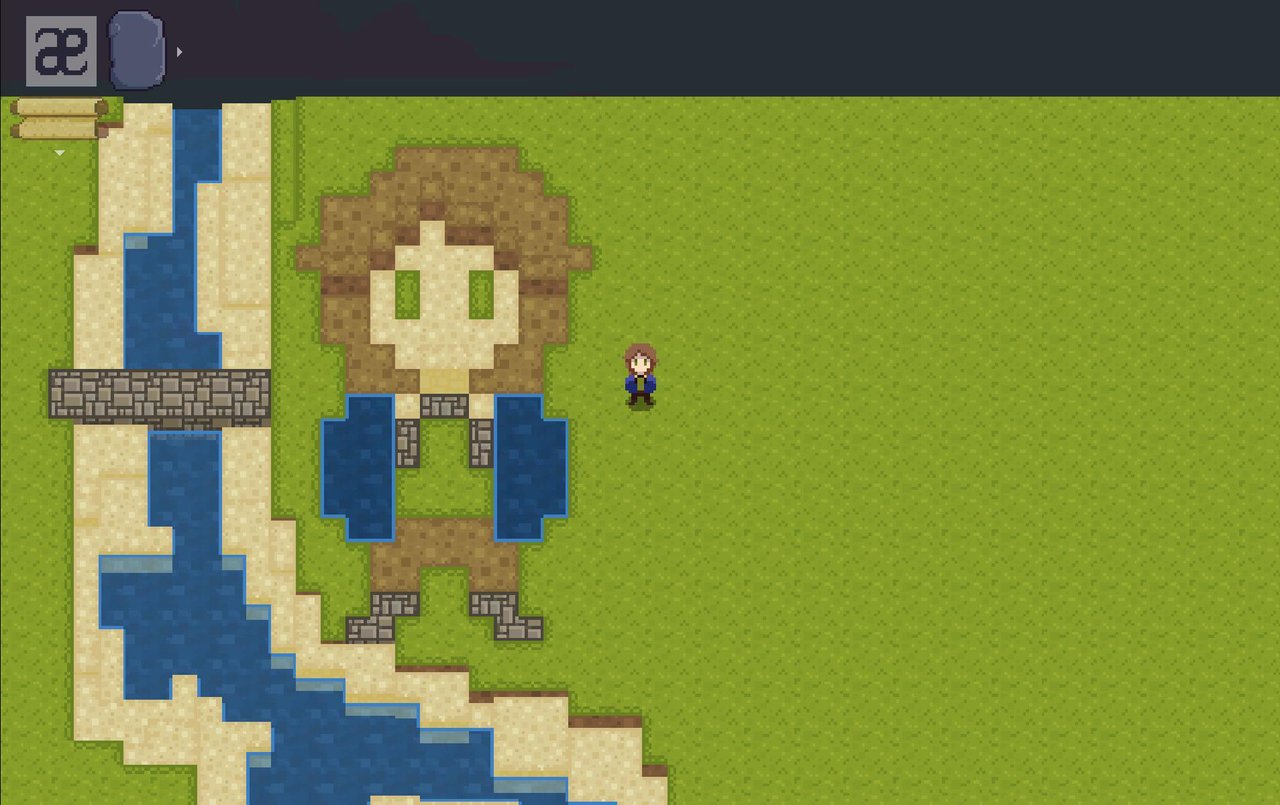This screenshot has width=1280, height=805.
Task: Expand the down arrow under the scrolls
Action: click(x=59, y=153)
